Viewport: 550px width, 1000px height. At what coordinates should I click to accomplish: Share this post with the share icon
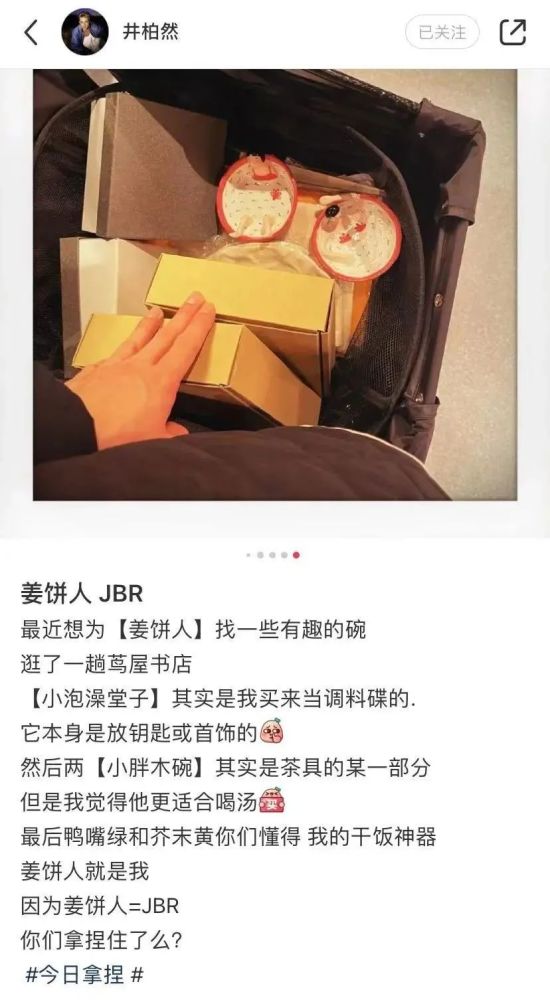513,32
